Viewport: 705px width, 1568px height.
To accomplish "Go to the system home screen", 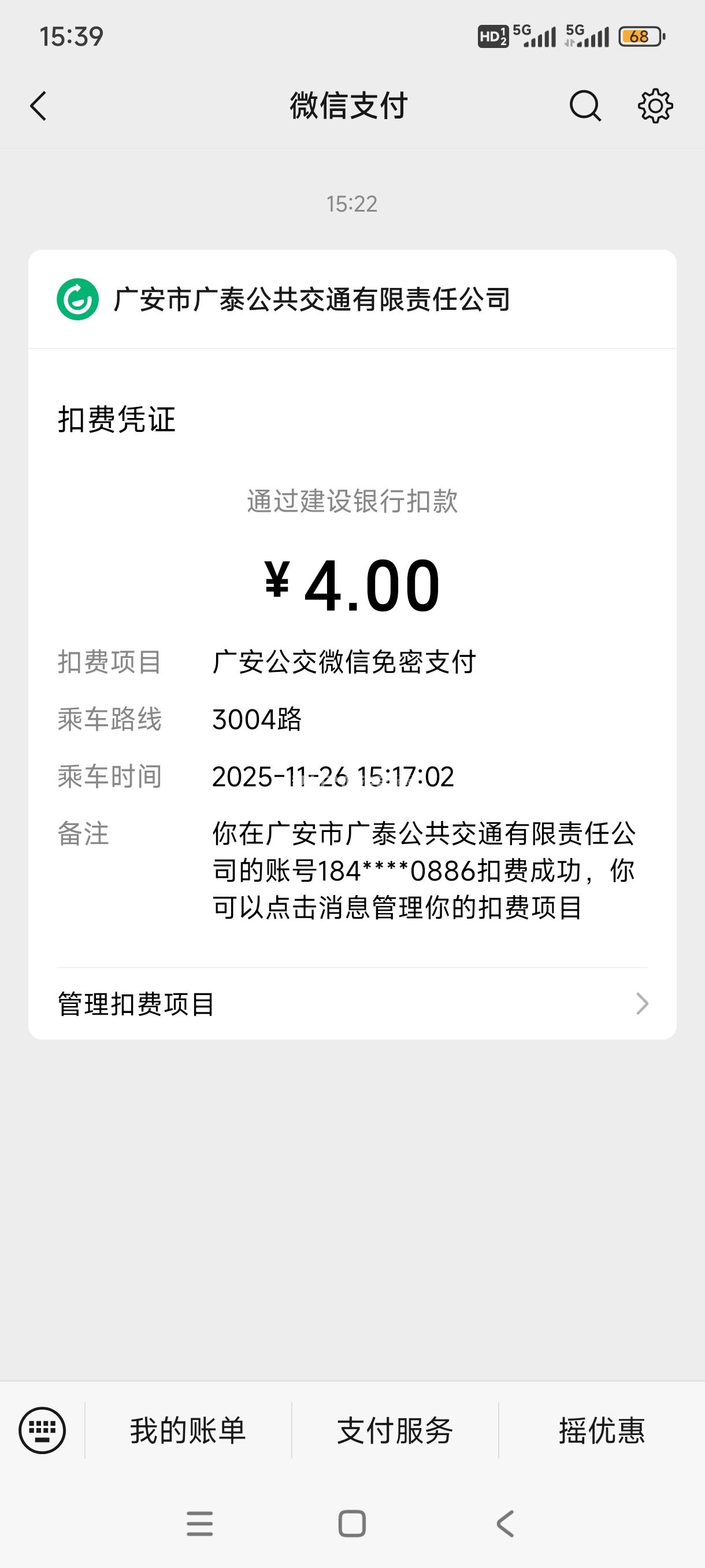I will pyautogui.click(x=351, y=1523).
